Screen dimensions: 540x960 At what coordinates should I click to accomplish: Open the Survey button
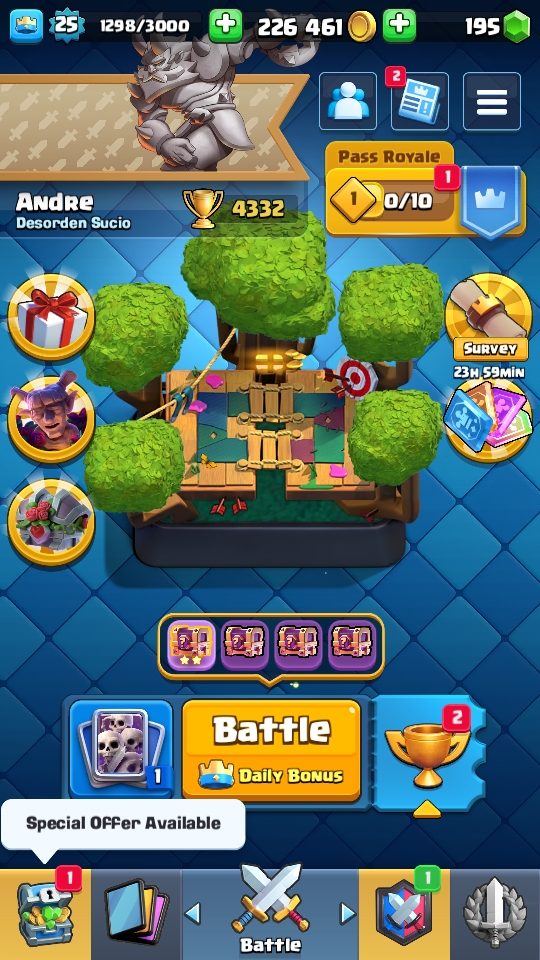[x=488, y=317]
